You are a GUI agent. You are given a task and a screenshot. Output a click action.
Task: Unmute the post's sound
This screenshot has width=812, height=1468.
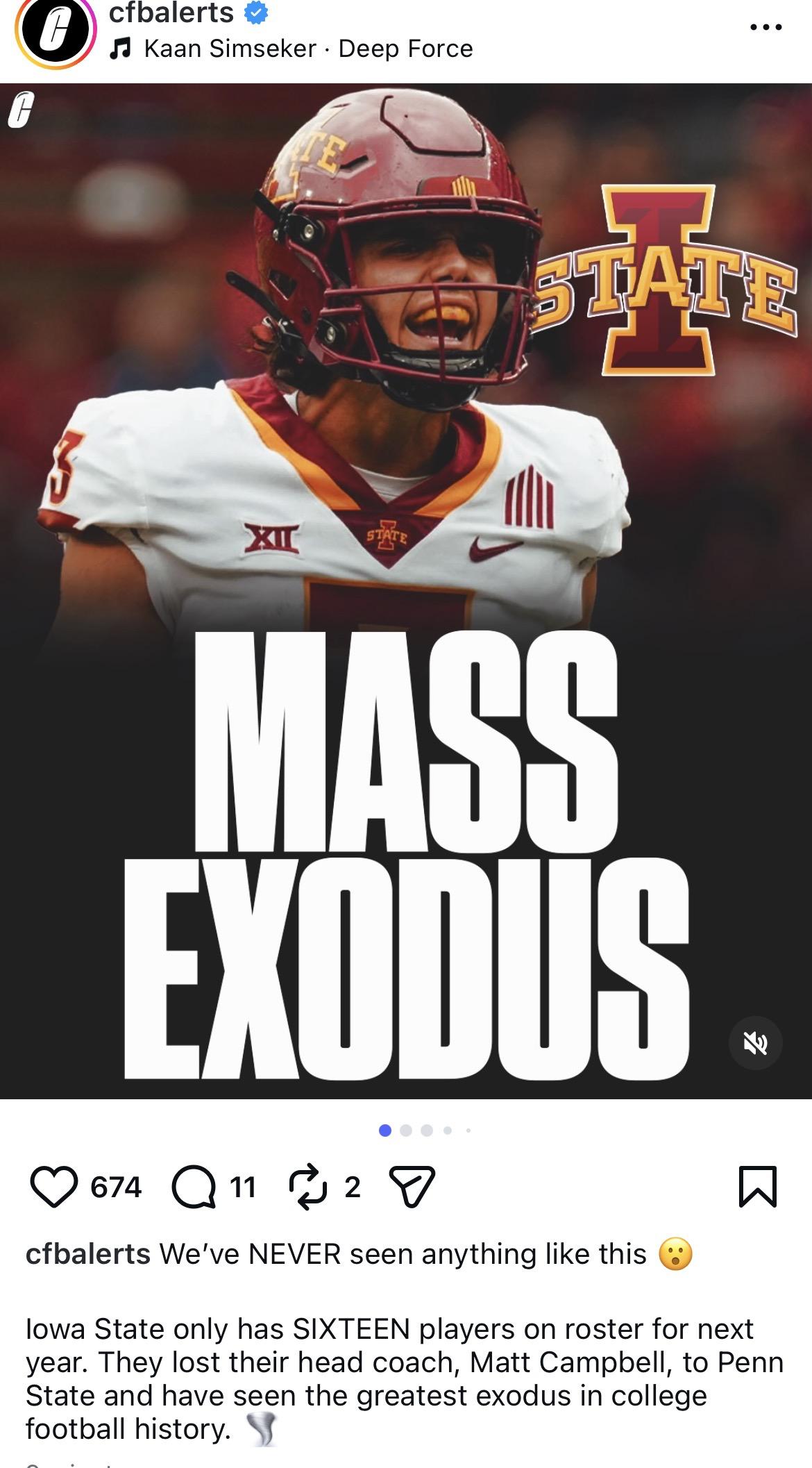click(755, 1043)
